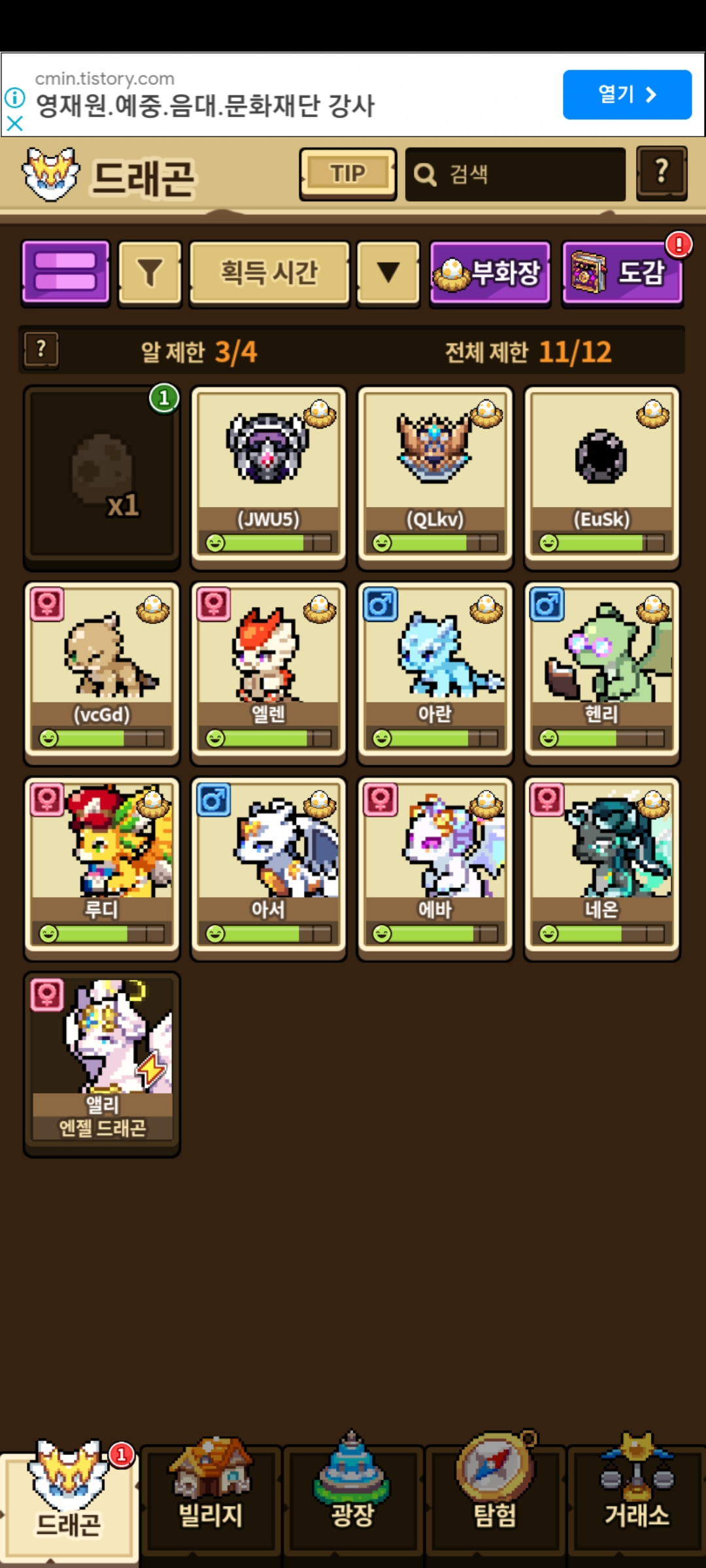Open the funnel filter options
The image size is (706, 1568).
[150, 272]
